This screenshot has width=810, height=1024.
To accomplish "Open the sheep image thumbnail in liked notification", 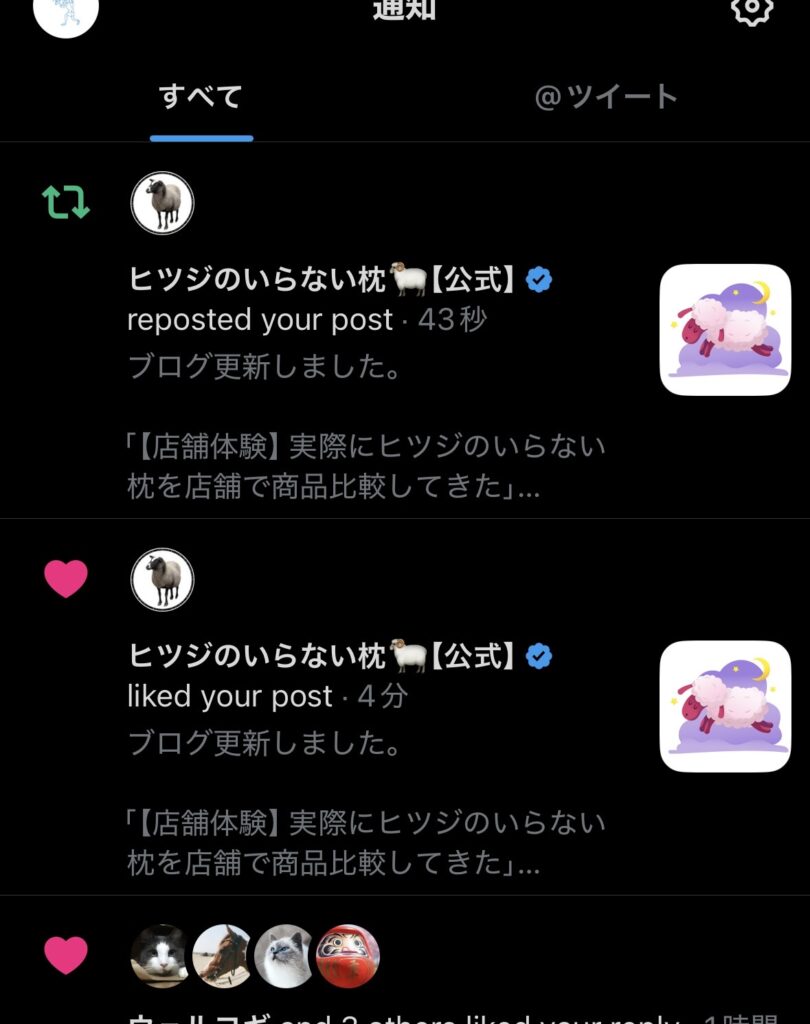I will pyautogui.click(x=725, y=706).
